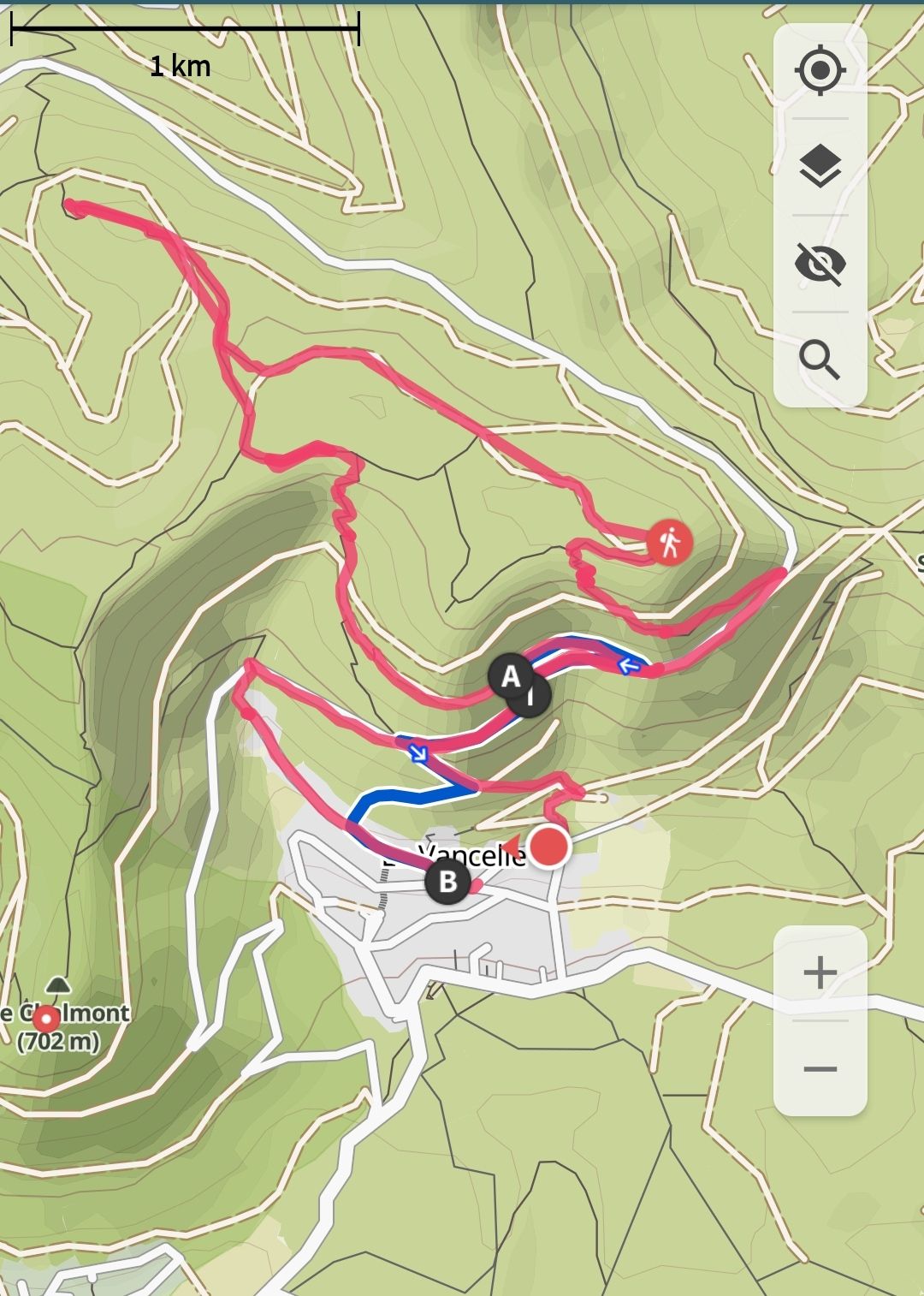Select waypoint B on the route

pos(447,881)
